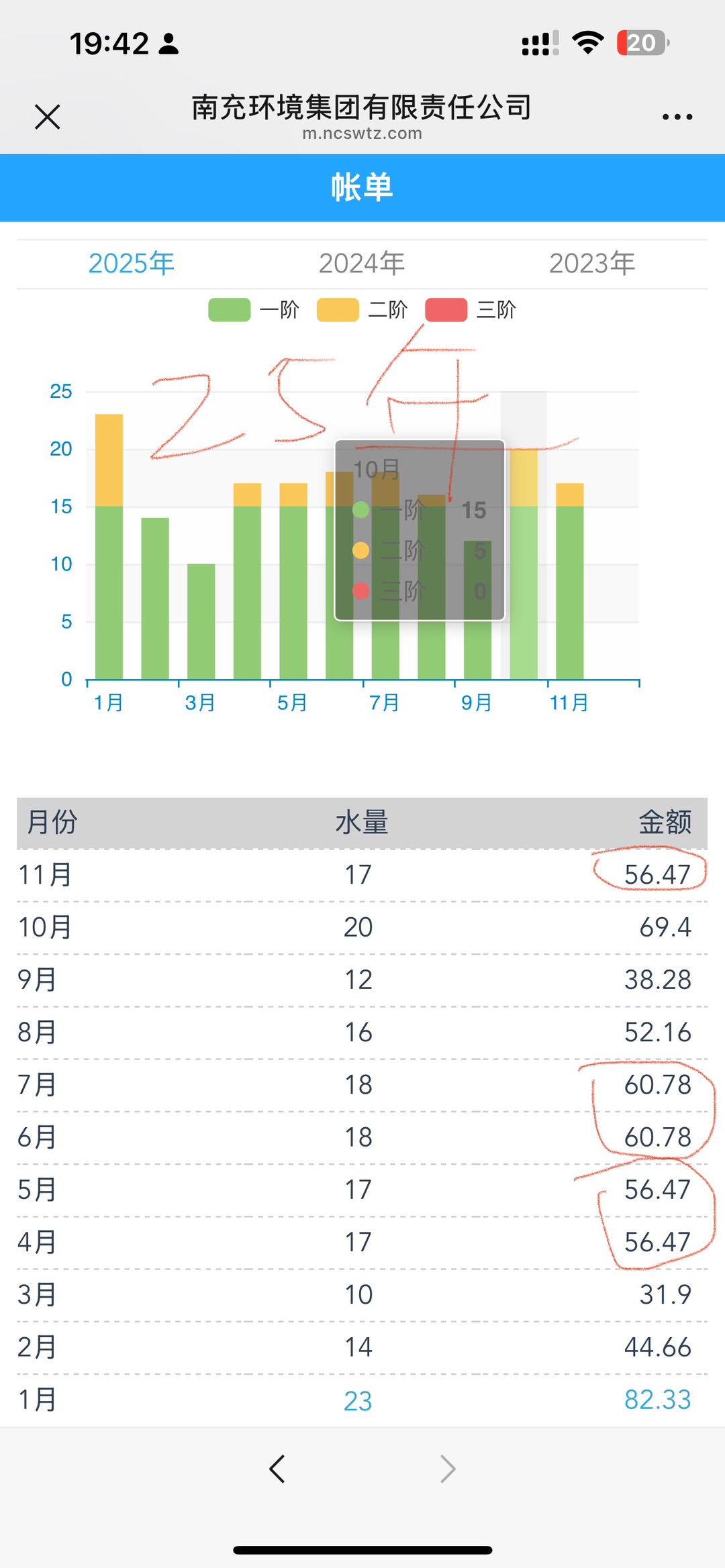Toggle the 二阶 legend series
725x1568 pixels.
click(362, 310)
